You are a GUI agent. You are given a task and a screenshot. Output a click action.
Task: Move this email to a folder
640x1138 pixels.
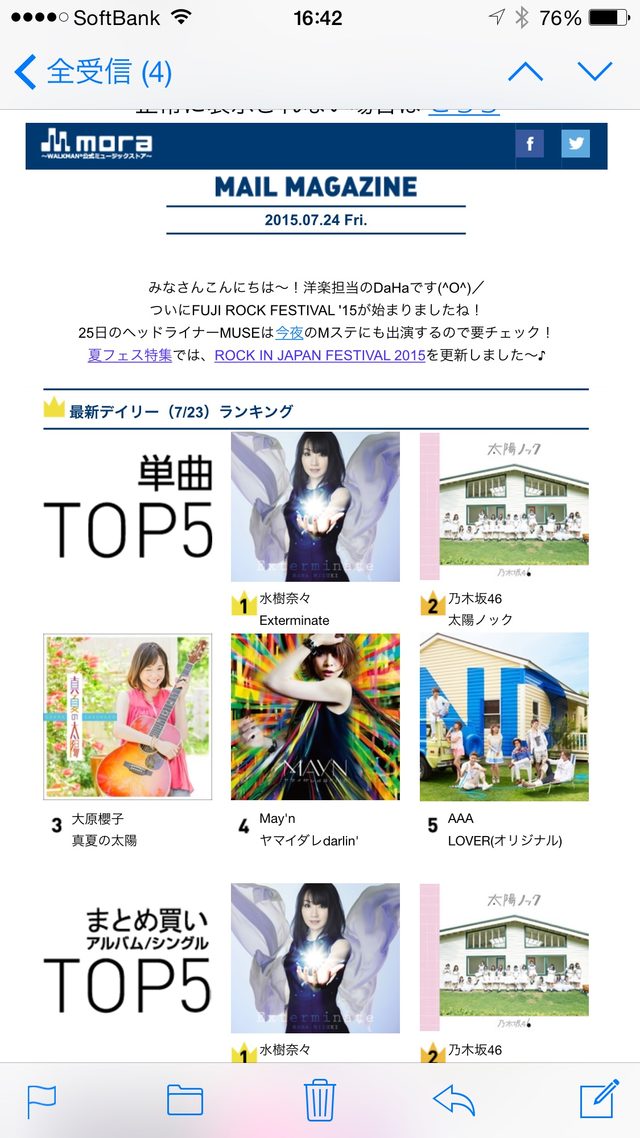[185, 1100]
